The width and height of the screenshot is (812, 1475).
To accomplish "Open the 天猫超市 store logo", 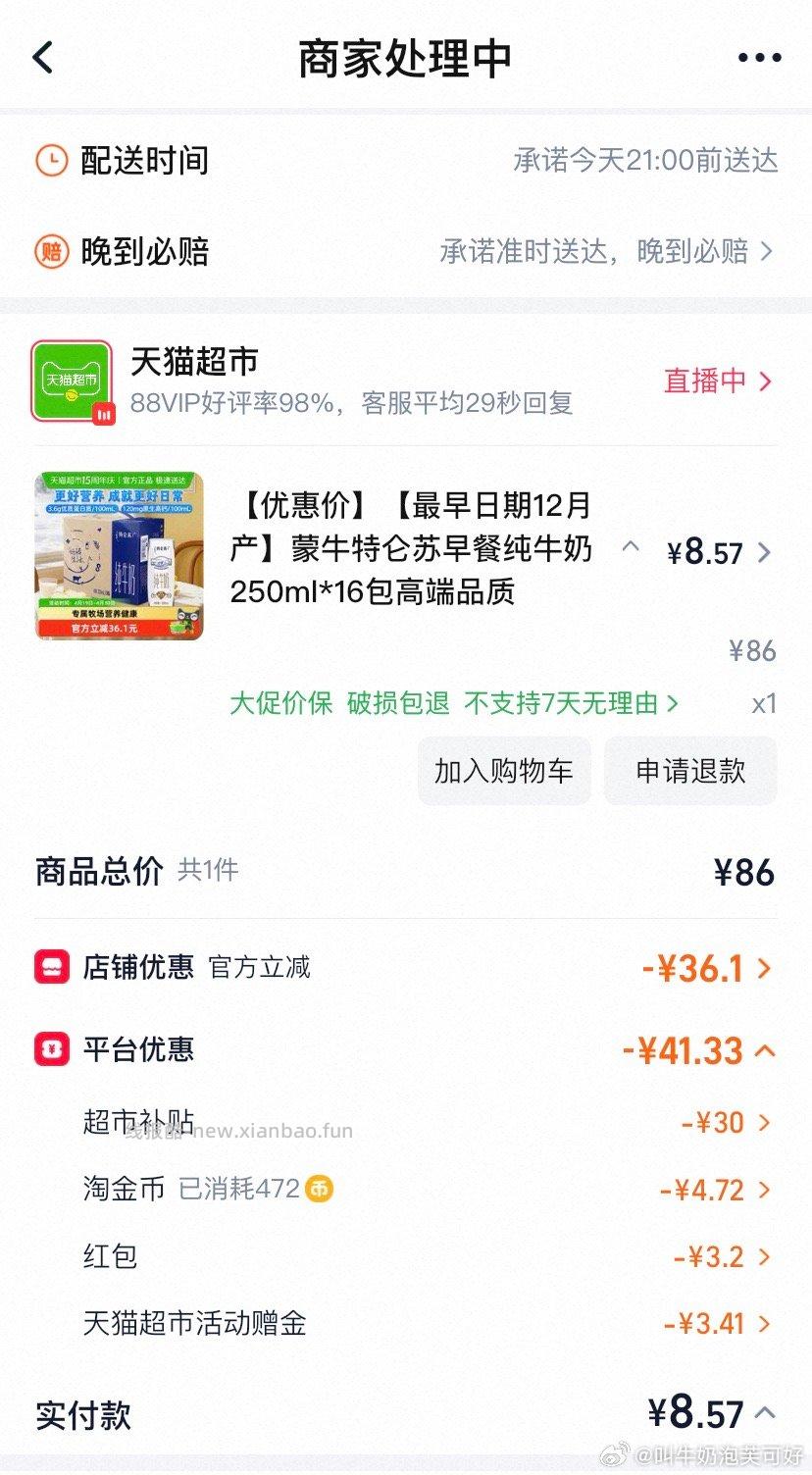I will tap(71, 381).
